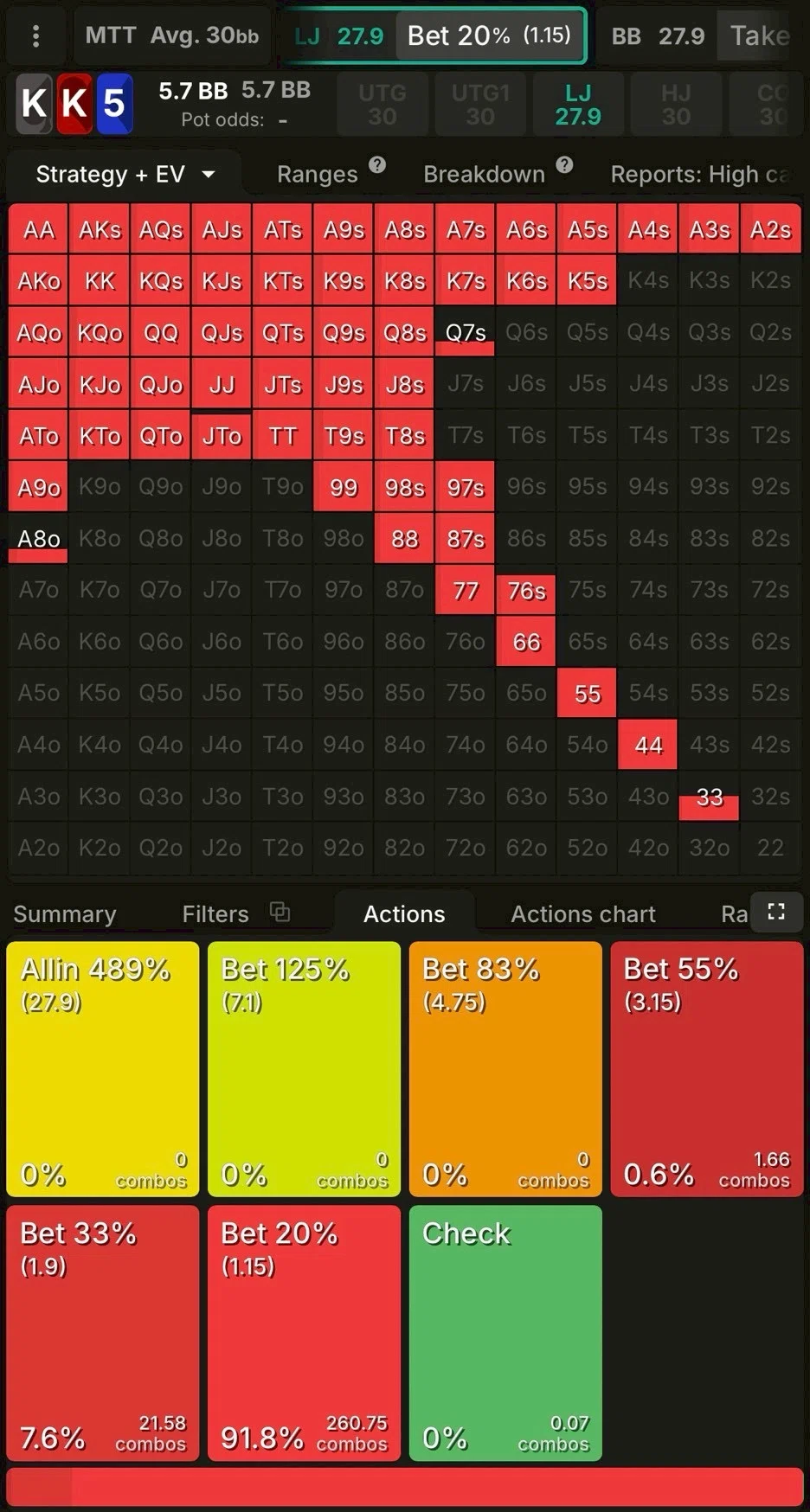This screenshot has width=810, height=1512.
Task: Select the Bet 125% action card
Action: click(x=304, y=1069)
